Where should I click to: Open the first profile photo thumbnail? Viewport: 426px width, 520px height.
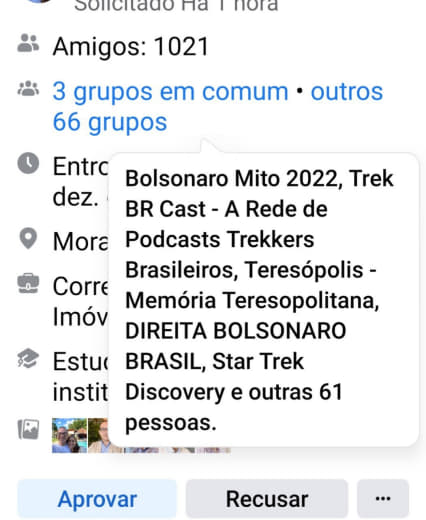(69, 435)
